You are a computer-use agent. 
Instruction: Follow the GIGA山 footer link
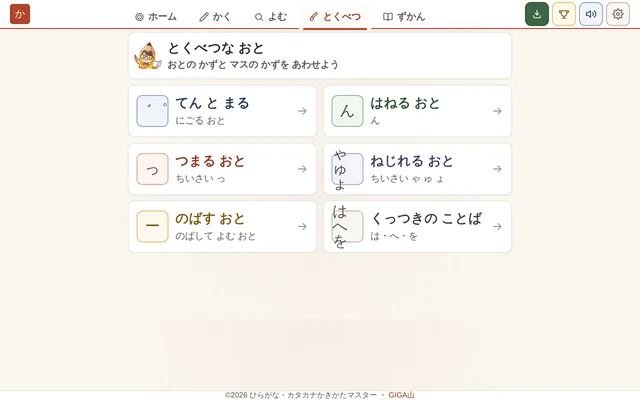[x=401, y=395]
